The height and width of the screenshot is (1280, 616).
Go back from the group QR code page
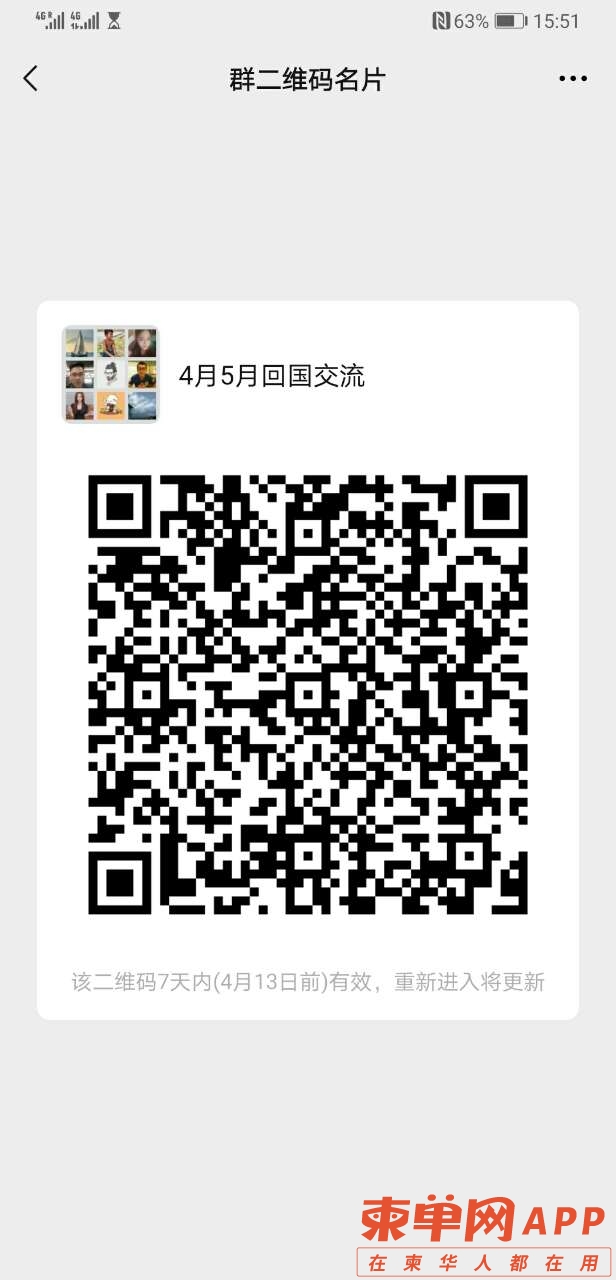[31, 79]
